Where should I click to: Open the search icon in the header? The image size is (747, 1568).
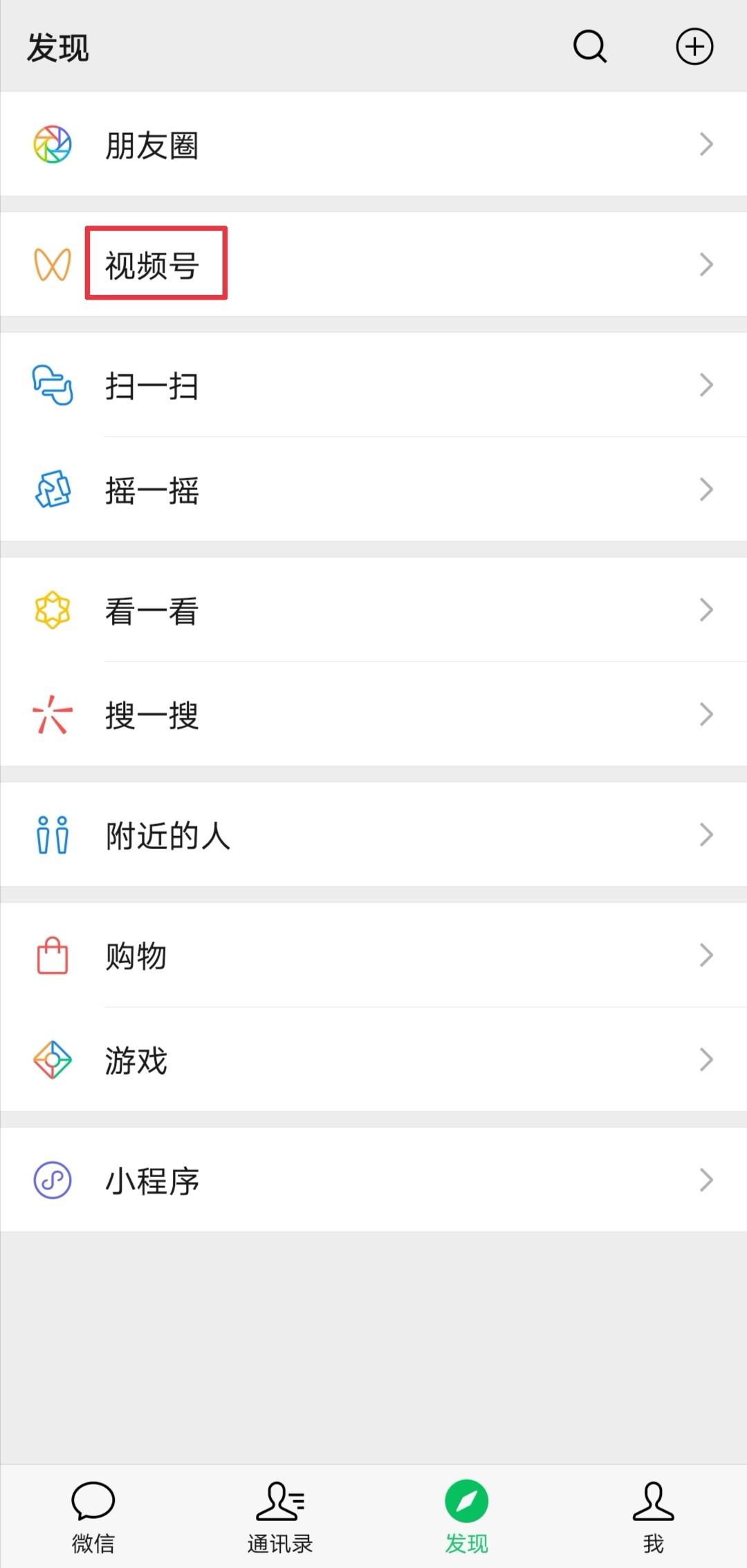[590, 47]
